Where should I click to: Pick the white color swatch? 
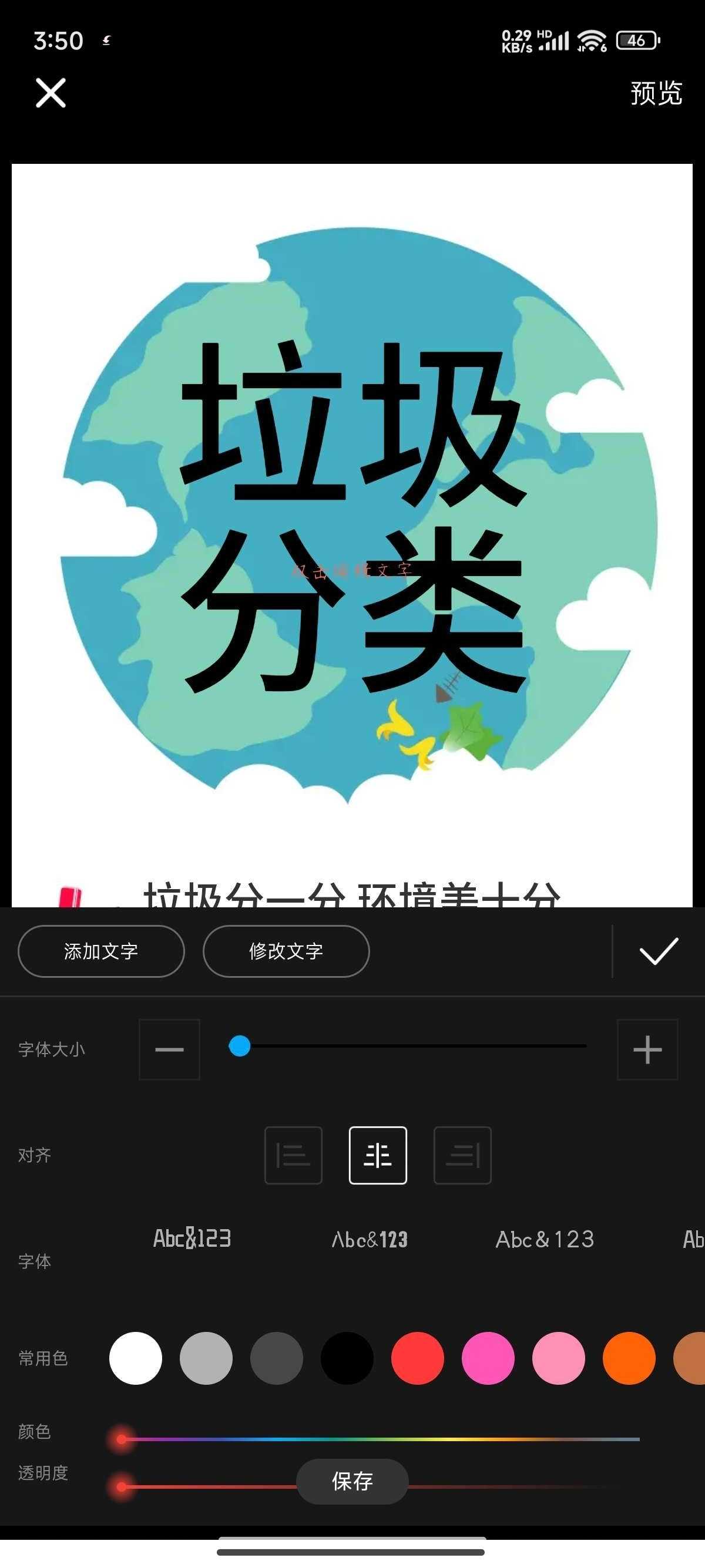pyautogui.click(x=136, y=1357)
